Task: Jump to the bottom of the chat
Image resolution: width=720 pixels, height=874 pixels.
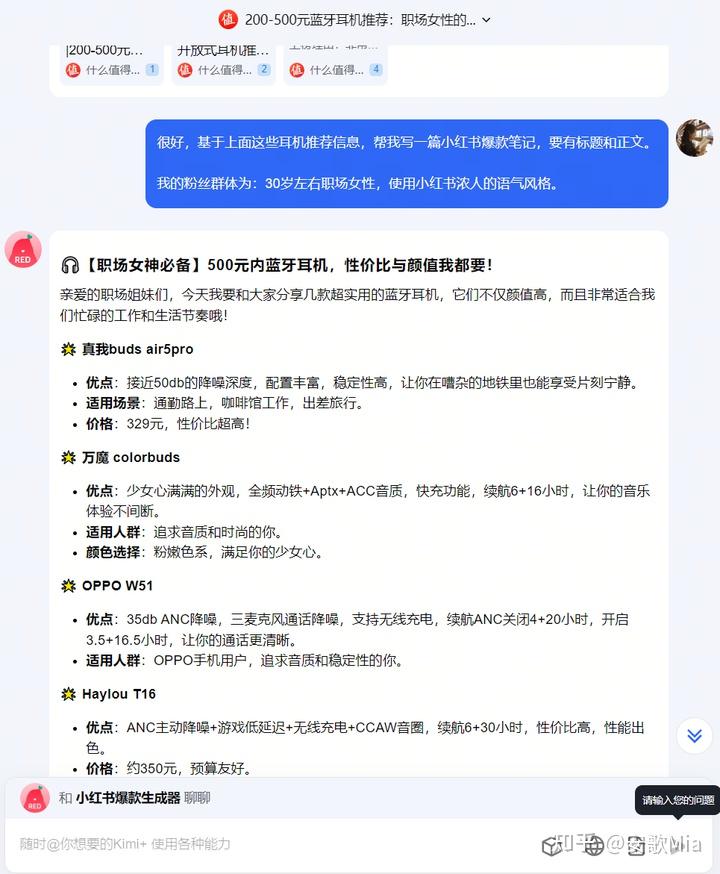Action: pos(694,736)
